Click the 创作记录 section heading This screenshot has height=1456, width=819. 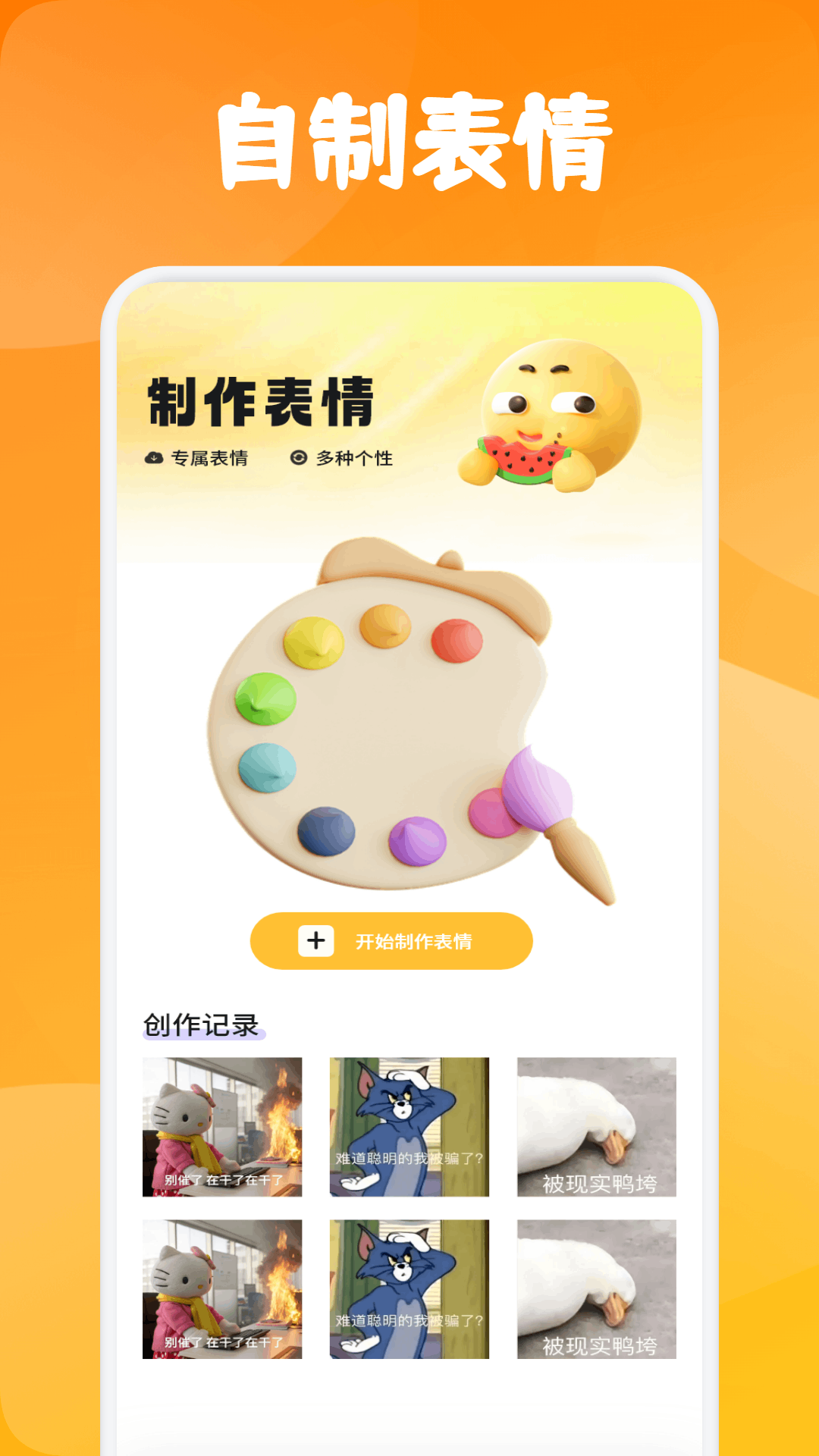(x=201, y=1021)
